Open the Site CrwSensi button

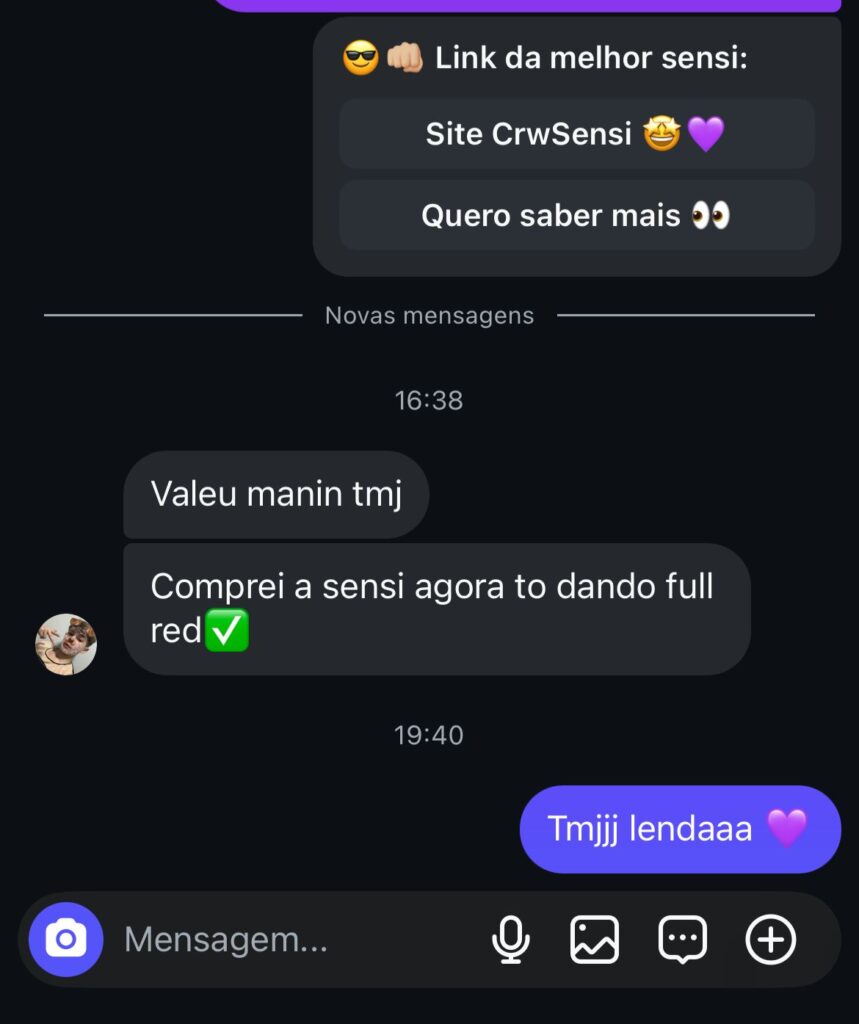tap(576, 134)
